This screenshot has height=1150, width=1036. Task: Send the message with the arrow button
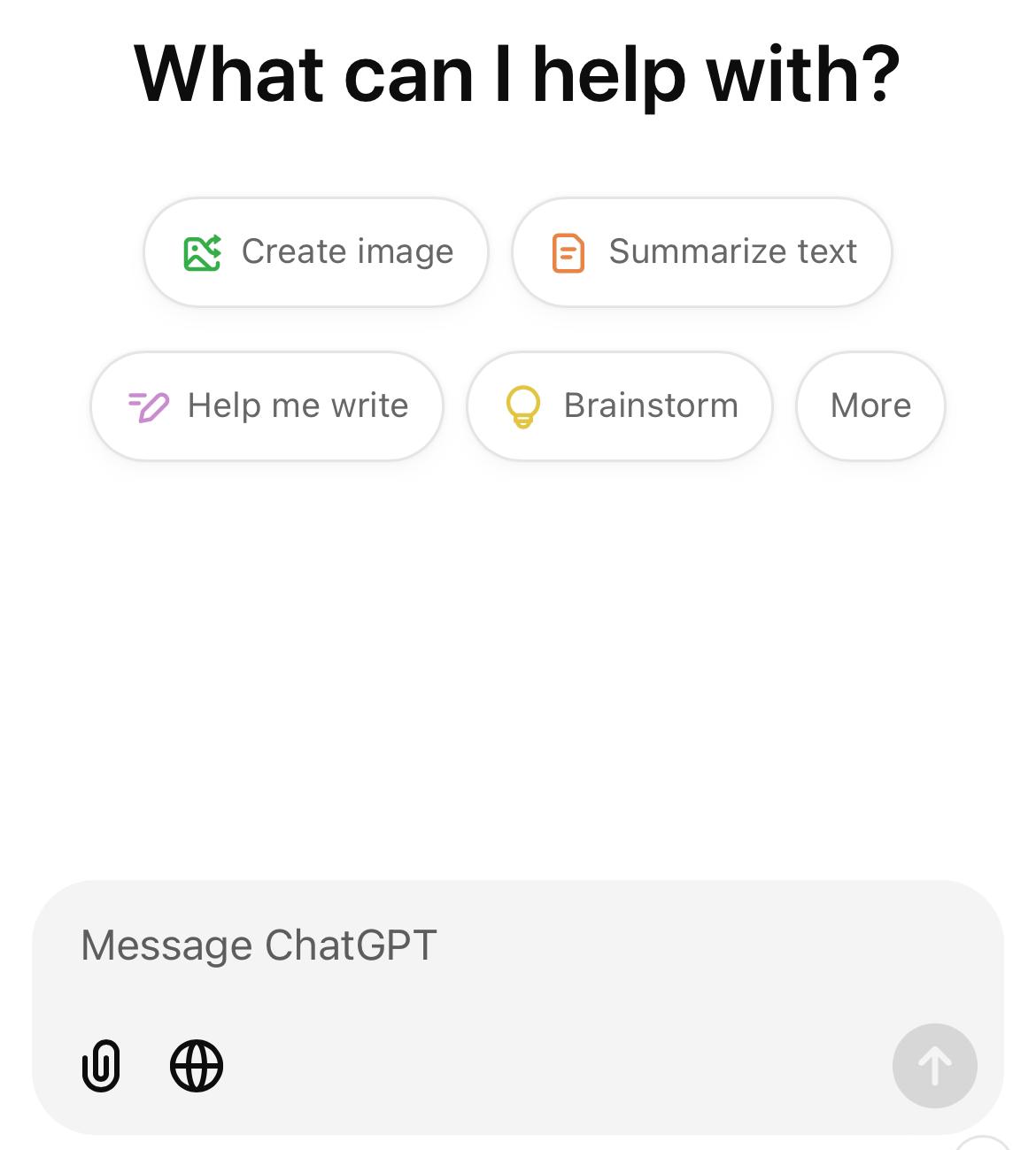pyautogui.click(x=934, y=1065)
